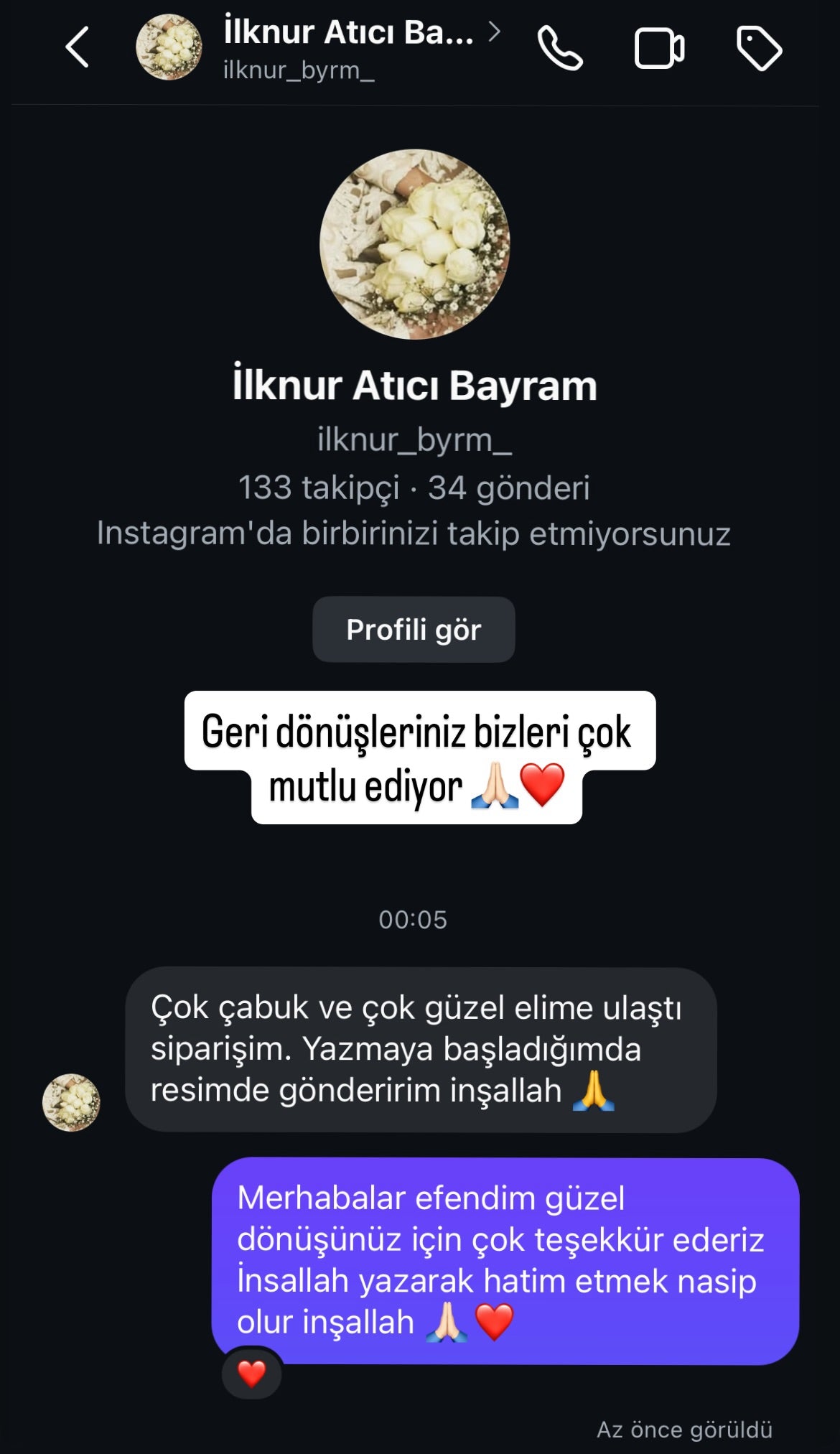The image size is (840, 1454).
Task: Open İlknur Atıcı Ba... chat details header
Action: pyautogui.click(x=349, y=46)
